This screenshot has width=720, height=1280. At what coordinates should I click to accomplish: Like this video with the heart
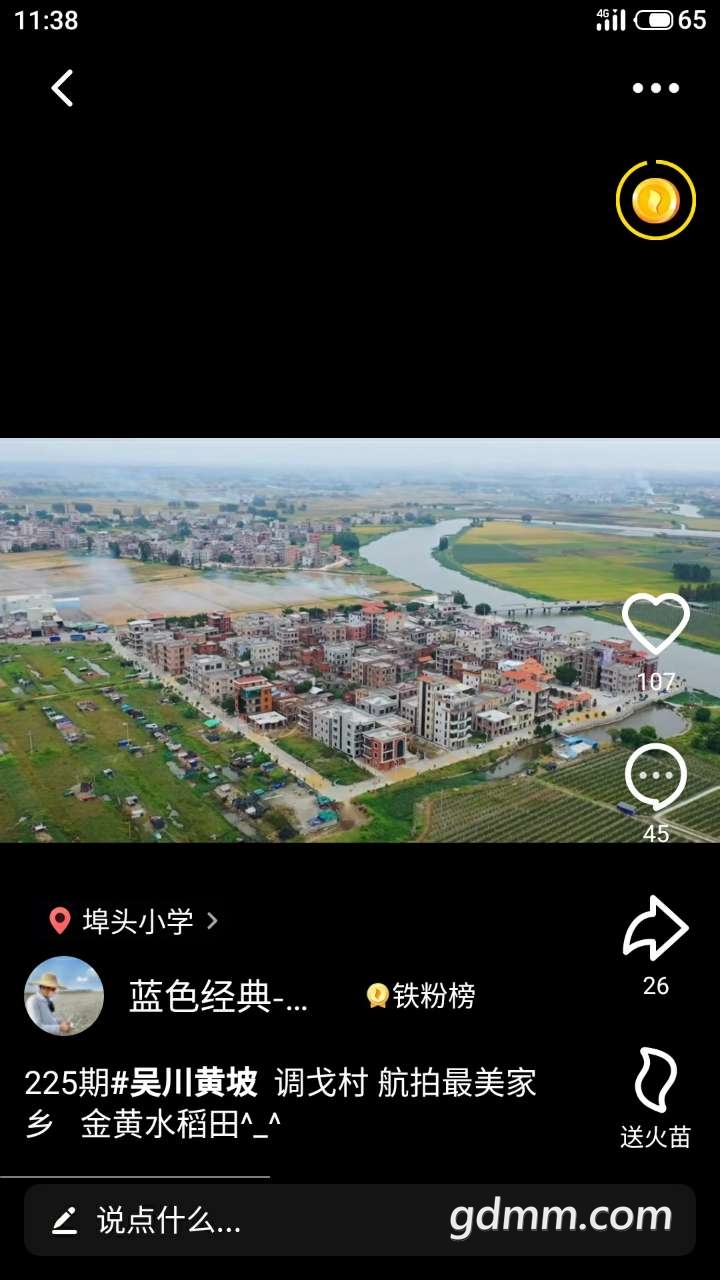coord(656,625)
